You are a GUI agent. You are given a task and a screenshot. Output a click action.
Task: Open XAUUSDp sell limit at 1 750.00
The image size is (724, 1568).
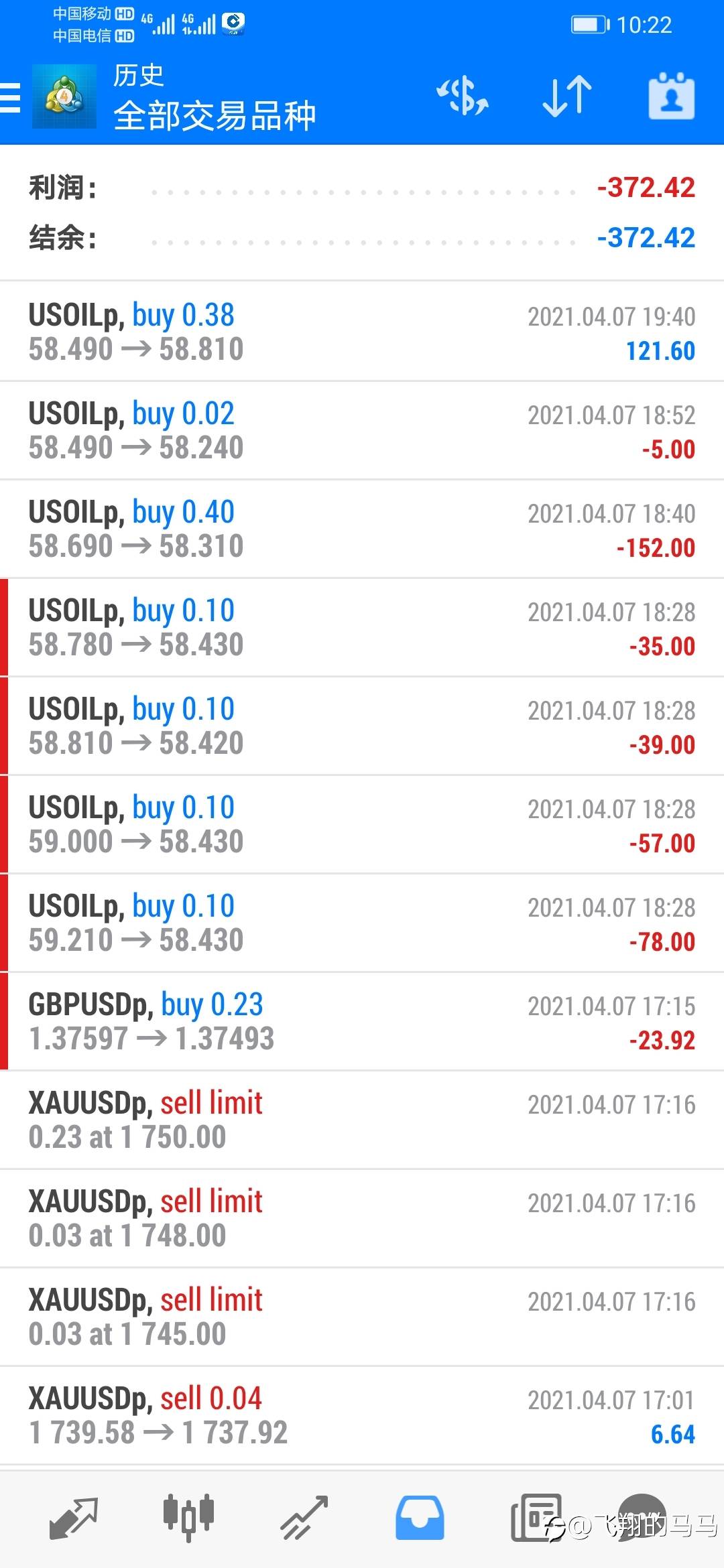pos(362,1120)
